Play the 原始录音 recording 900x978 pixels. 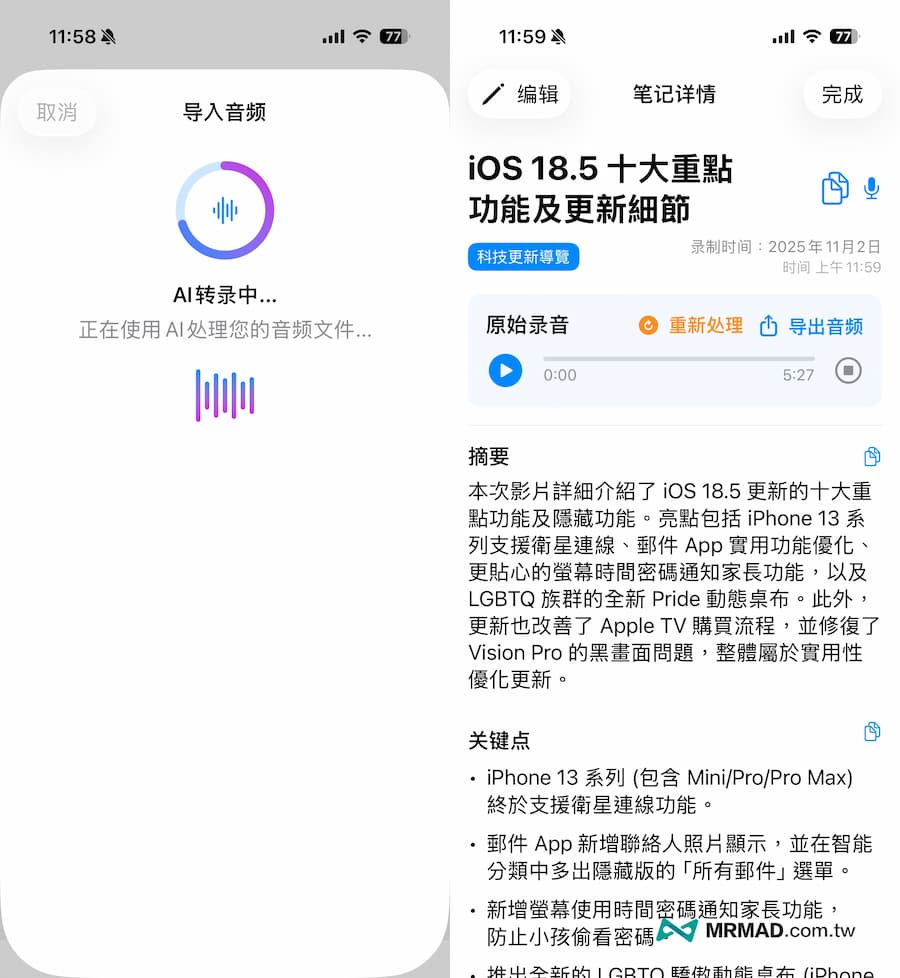(505, 371)
